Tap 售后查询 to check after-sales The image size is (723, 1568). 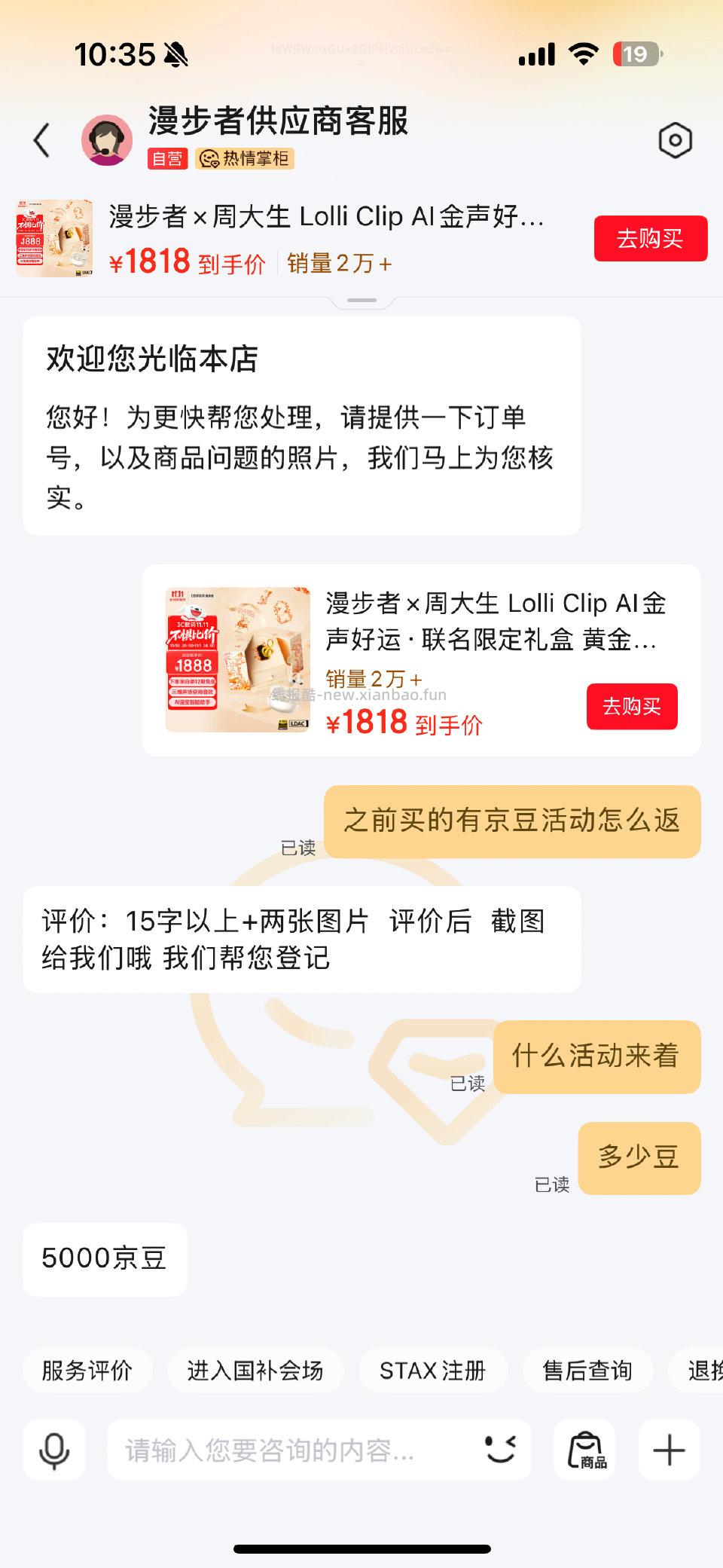[x=587, y=1371]
